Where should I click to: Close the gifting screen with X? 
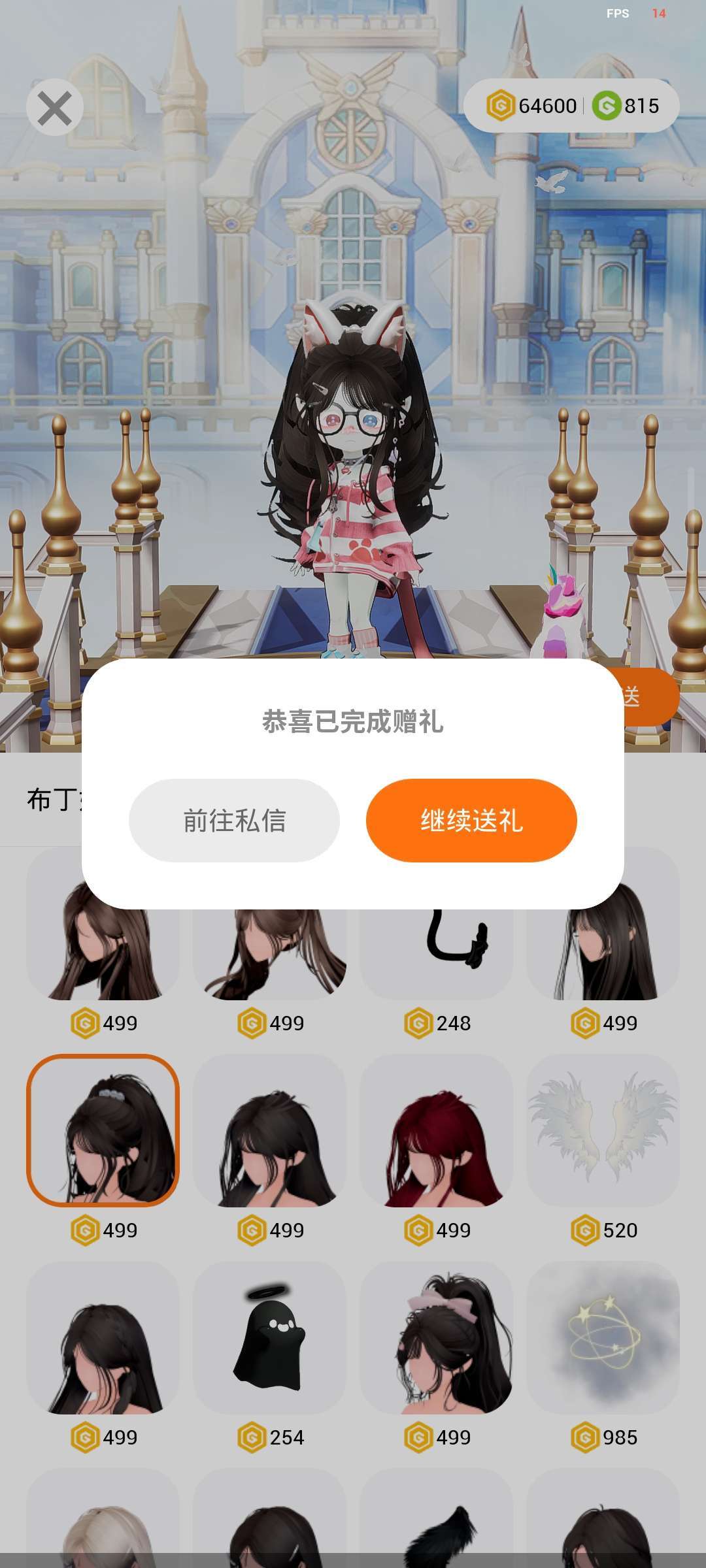(55, 107)
